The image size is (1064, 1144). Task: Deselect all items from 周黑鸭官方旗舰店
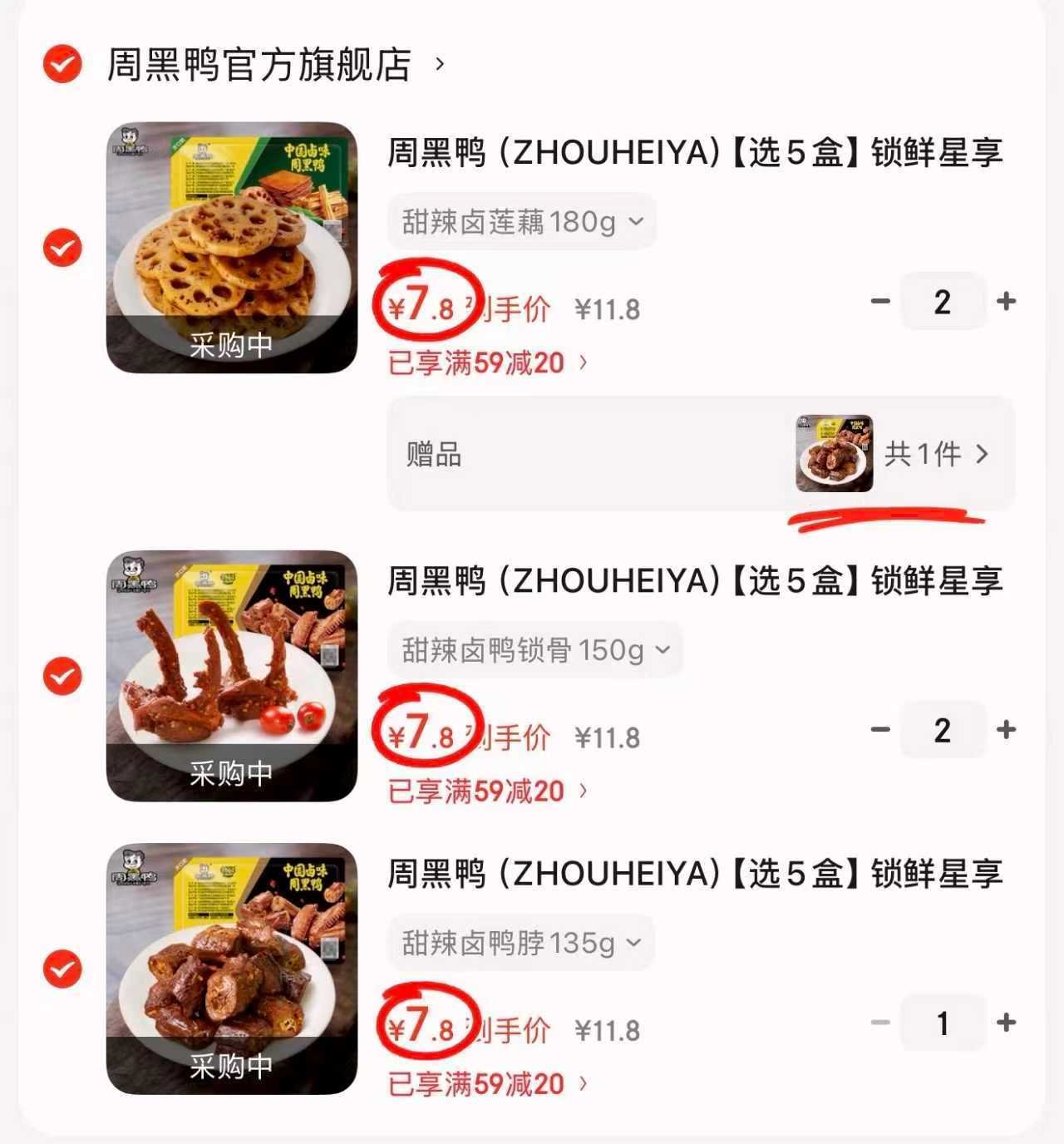pos(62,64)
